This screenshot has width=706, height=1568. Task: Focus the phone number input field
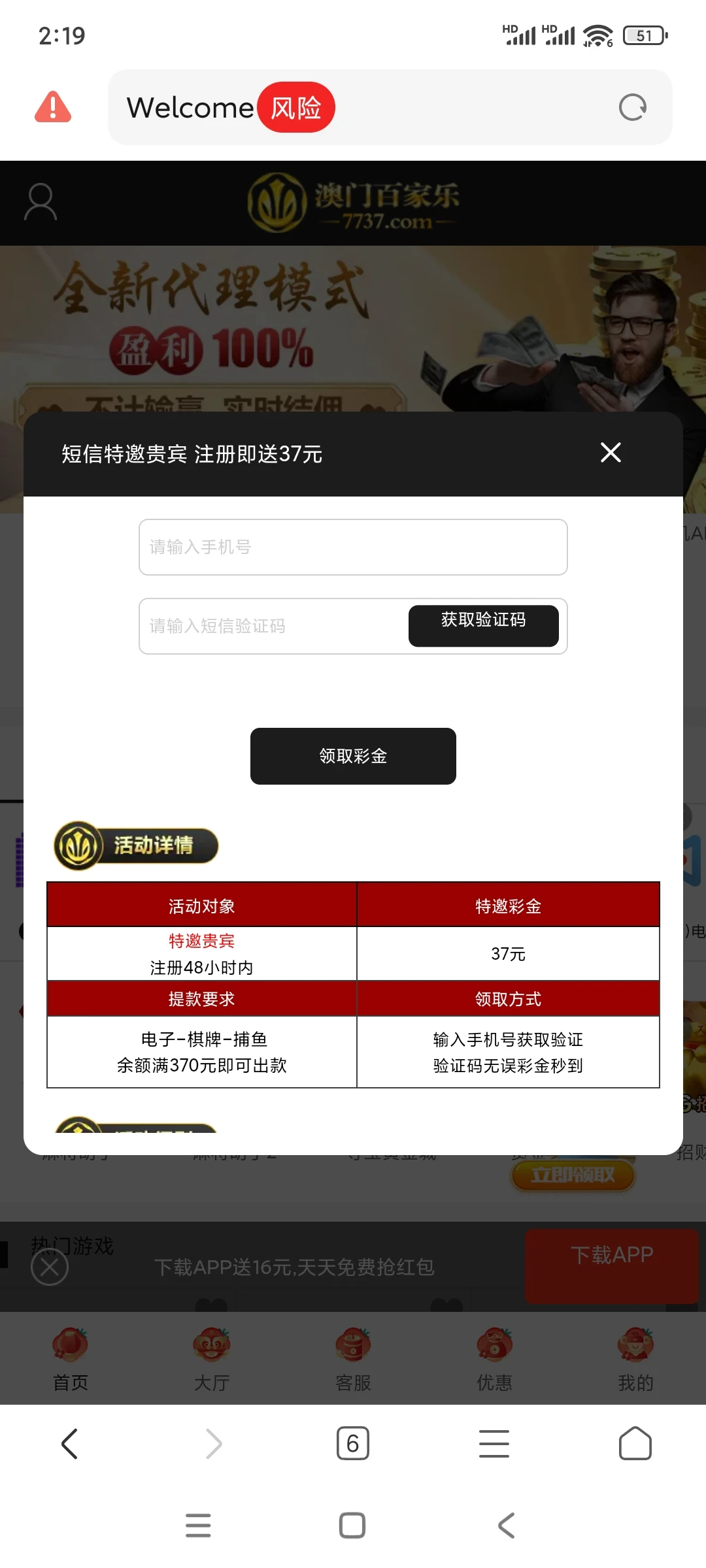click(353, 547)
